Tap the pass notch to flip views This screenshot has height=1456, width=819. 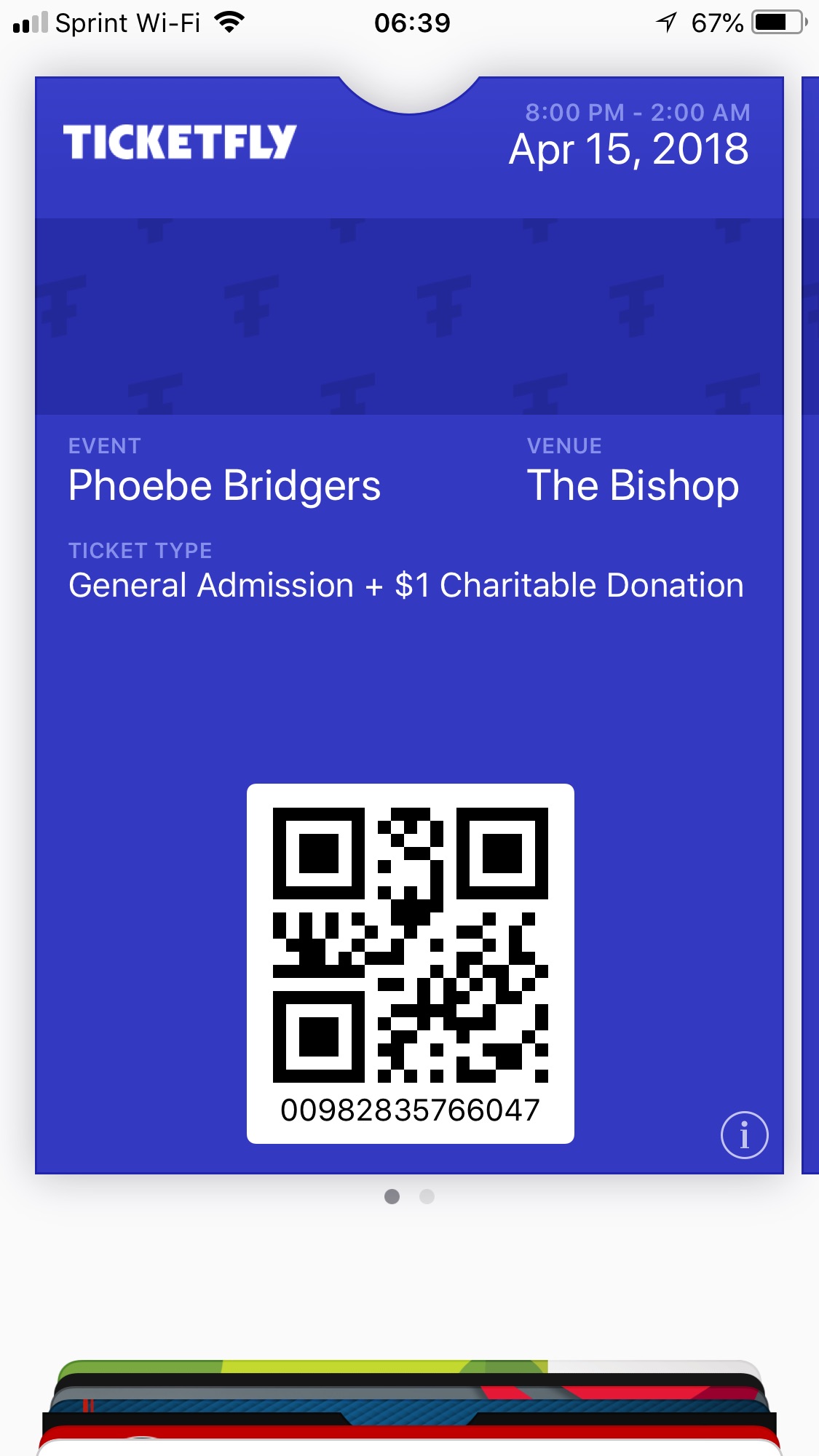pos(410,87)
